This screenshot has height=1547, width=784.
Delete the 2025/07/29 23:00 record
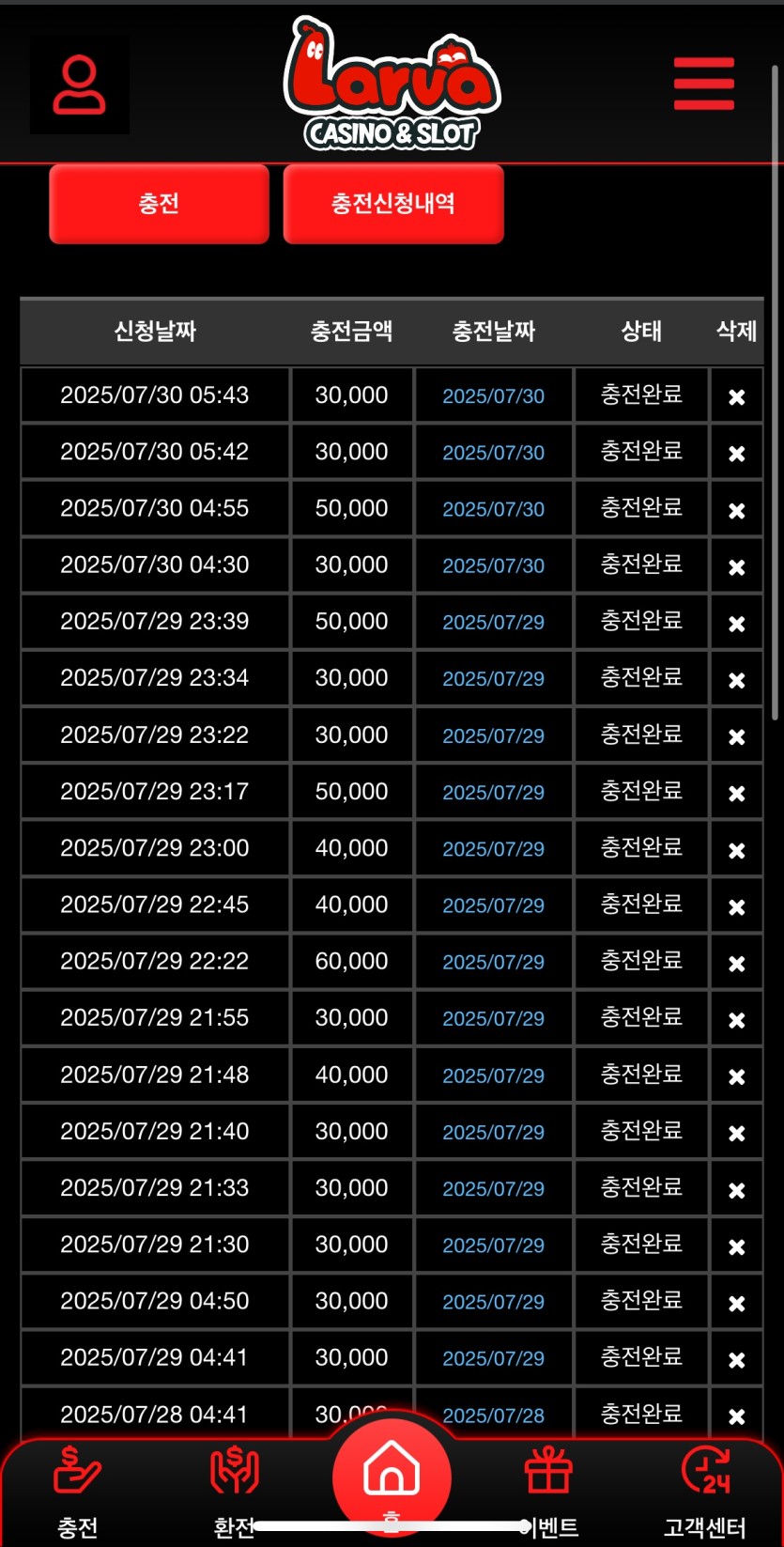coord(737,850)
